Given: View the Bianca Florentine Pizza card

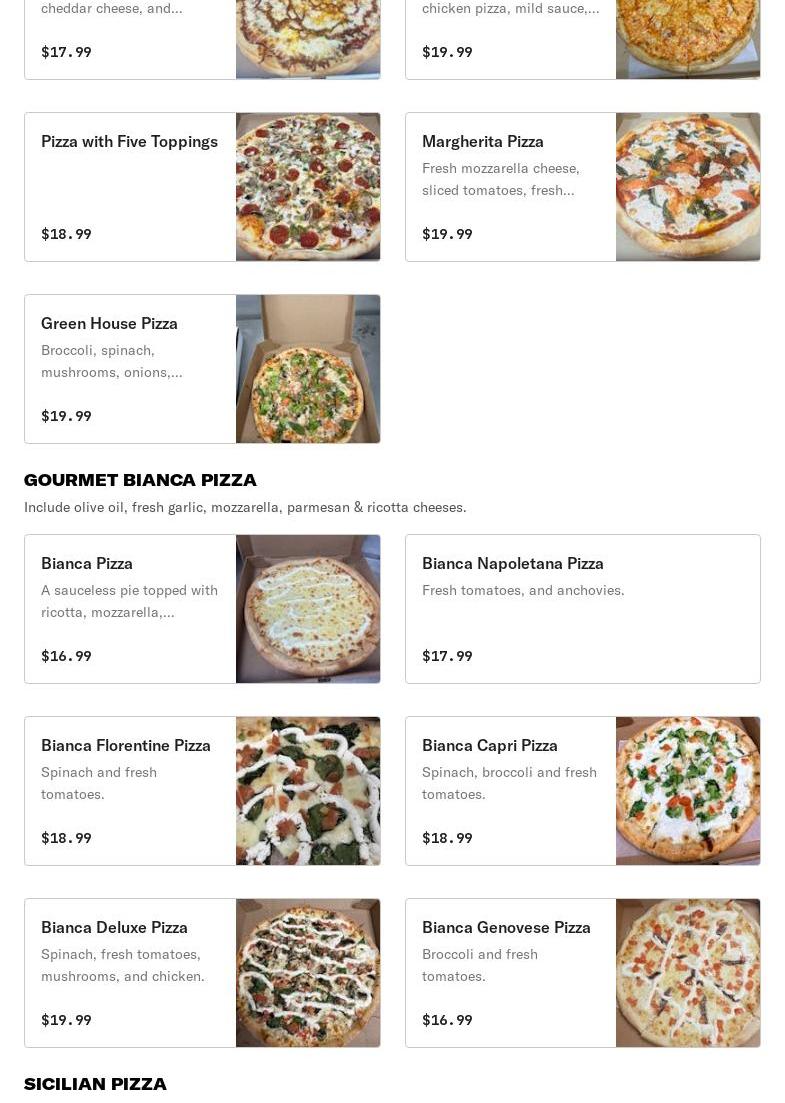Looking at the screenshot, I should (x=202, y=791).
